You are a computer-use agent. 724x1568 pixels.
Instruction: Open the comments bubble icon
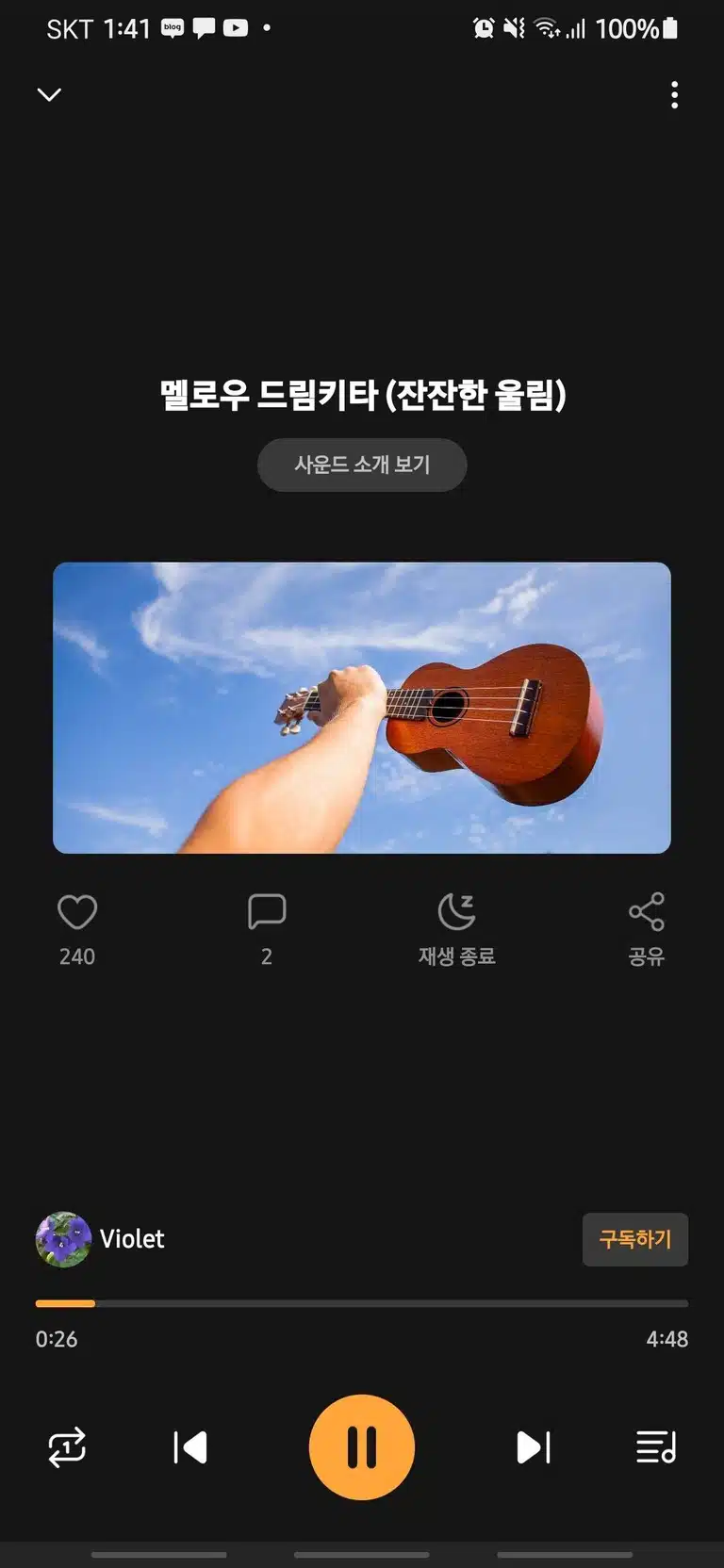(x=267, y=912)
